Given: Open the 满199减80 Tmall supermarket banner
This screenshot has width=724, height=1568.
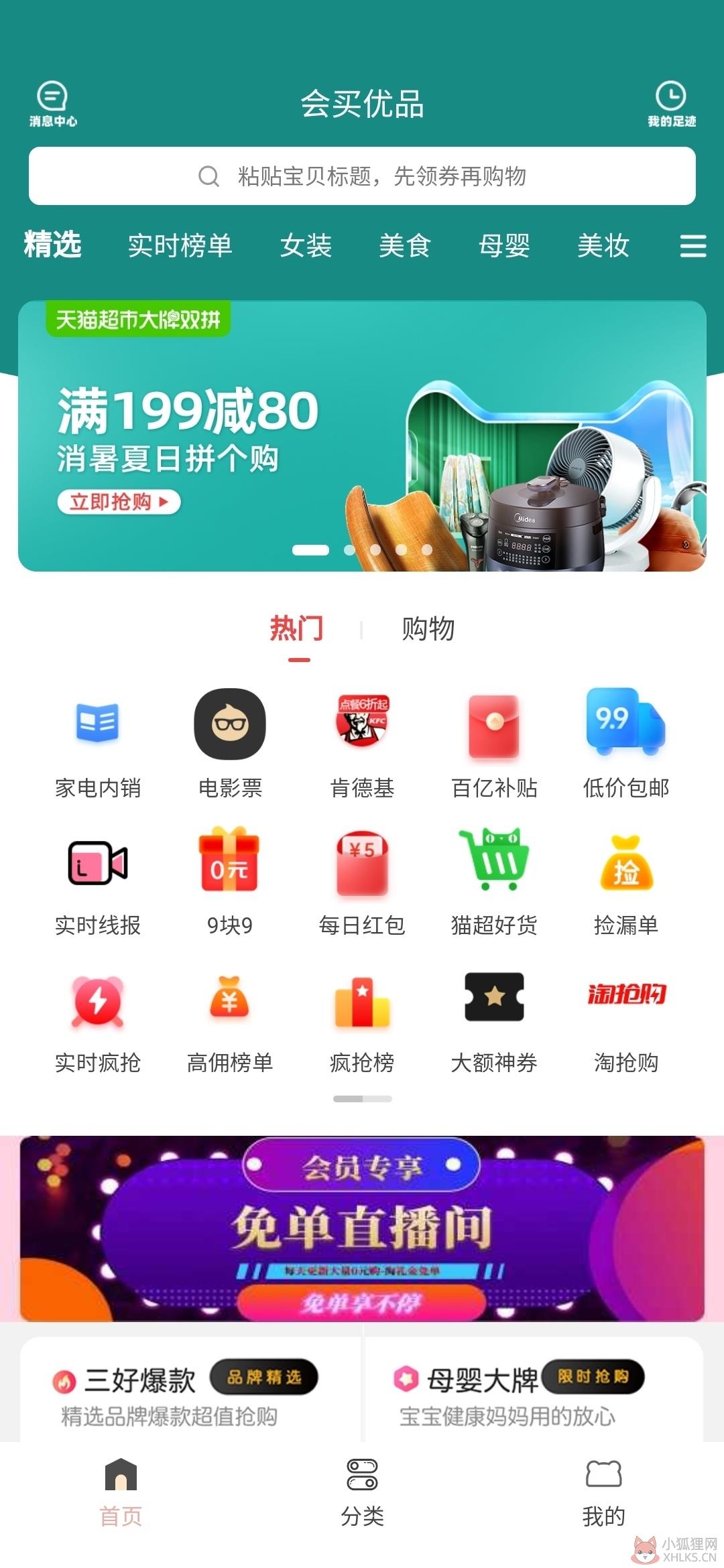Looking at the screenshot, I should click(362, 436).
